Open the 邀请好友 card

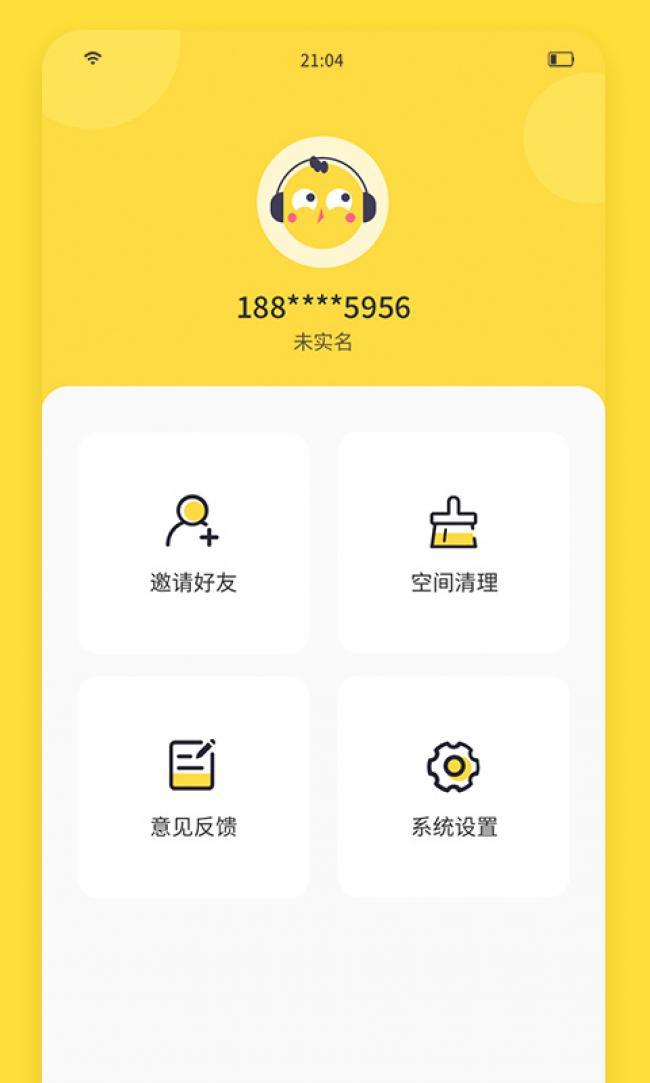click(193, 543)
